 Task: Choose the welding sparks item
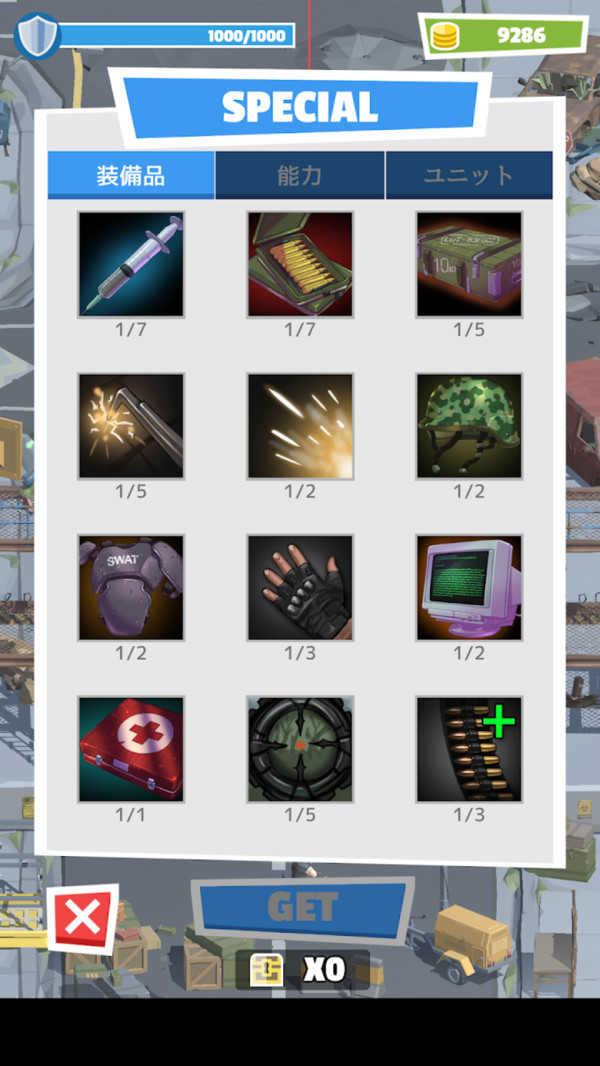coord(131,426)
